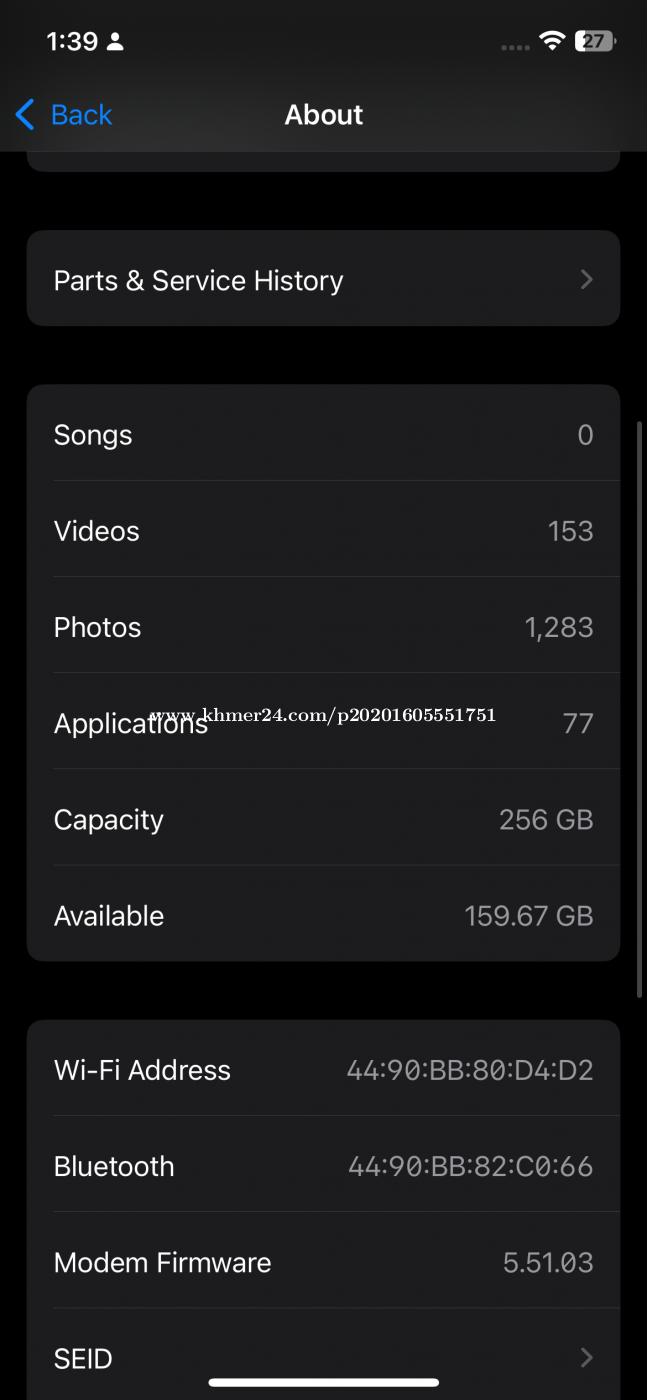Open Parts & Service History
Viewport: 647px width, 1400px height.
[x=323, y=279]
